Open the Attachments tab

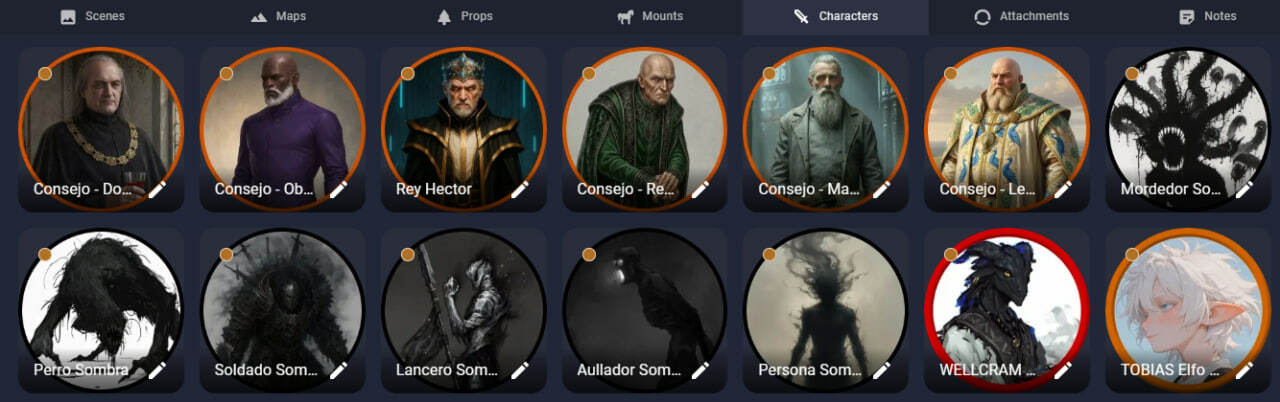coord(1021,17)
